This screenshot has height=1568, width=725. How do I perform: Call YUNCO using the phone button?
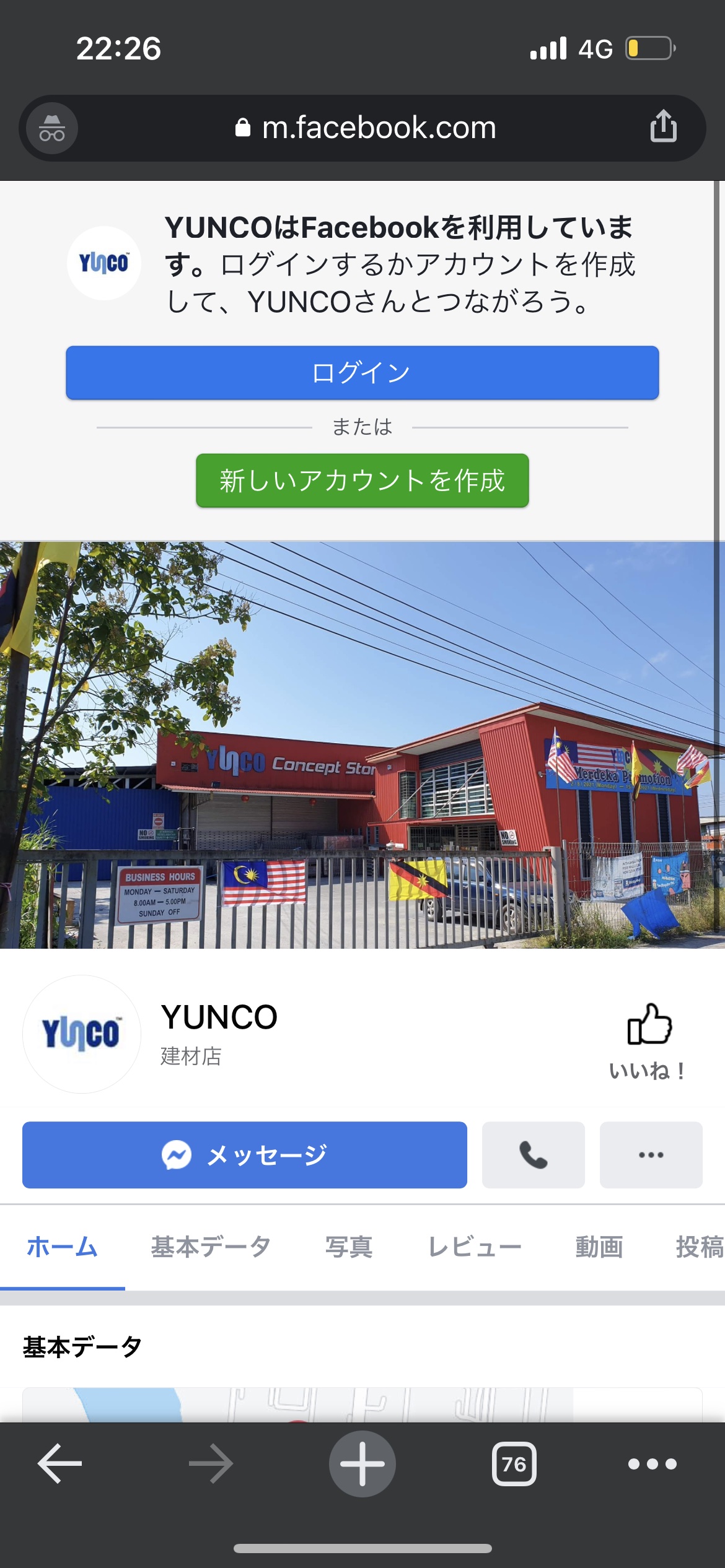[534, 1155]
